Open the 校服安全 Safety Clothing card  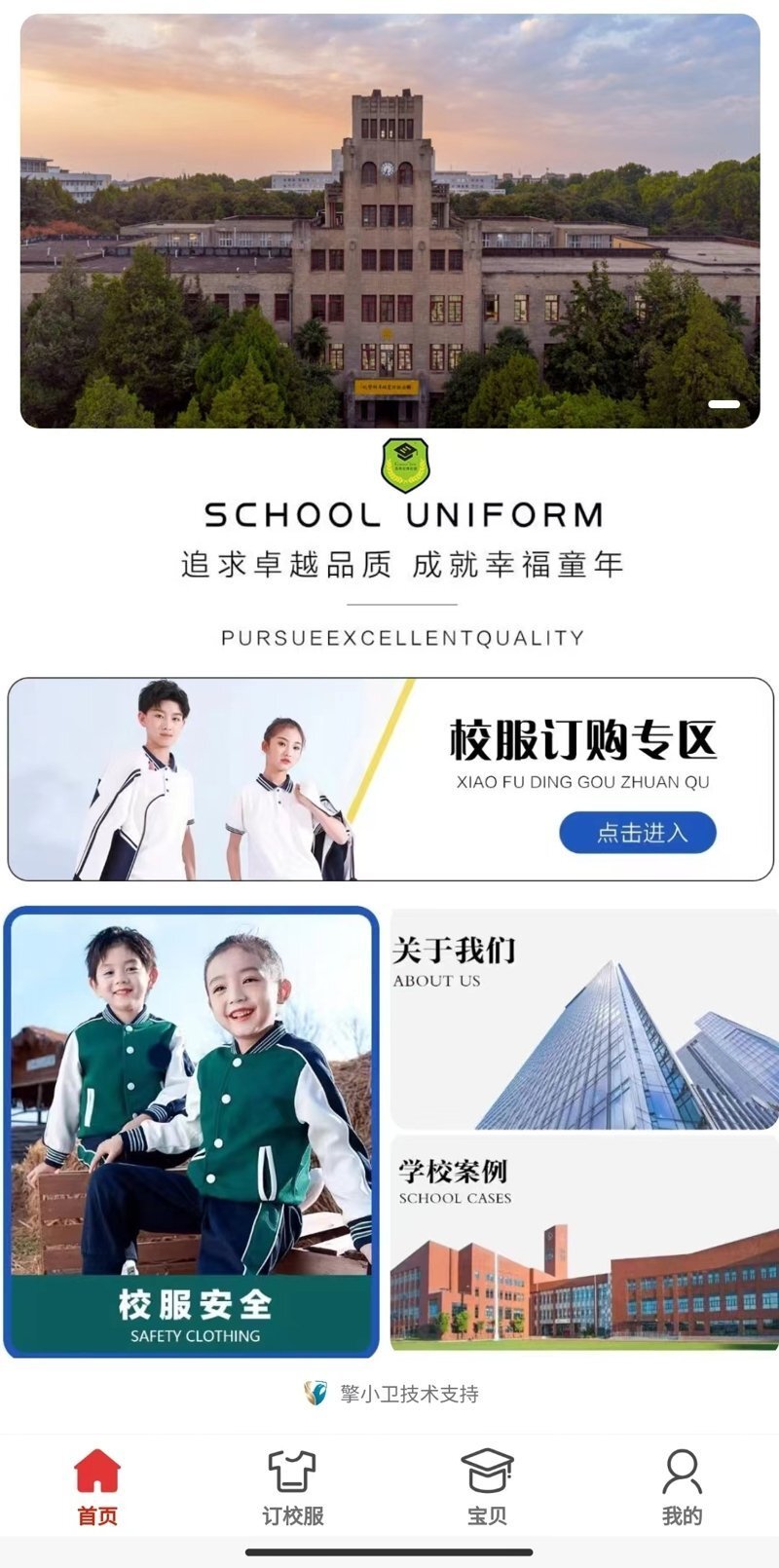click(x=192, y=1132)
